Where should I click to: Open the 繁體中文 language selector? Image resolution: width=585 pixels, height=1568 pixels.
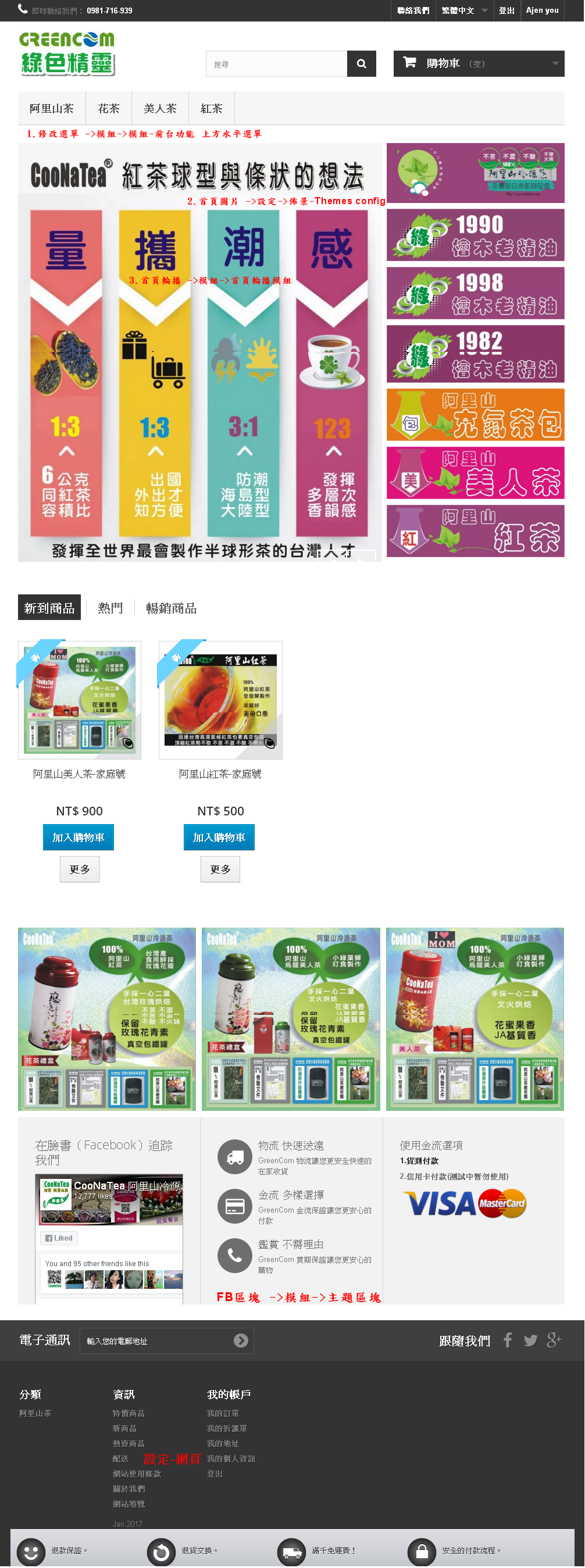tap(464, 10)
